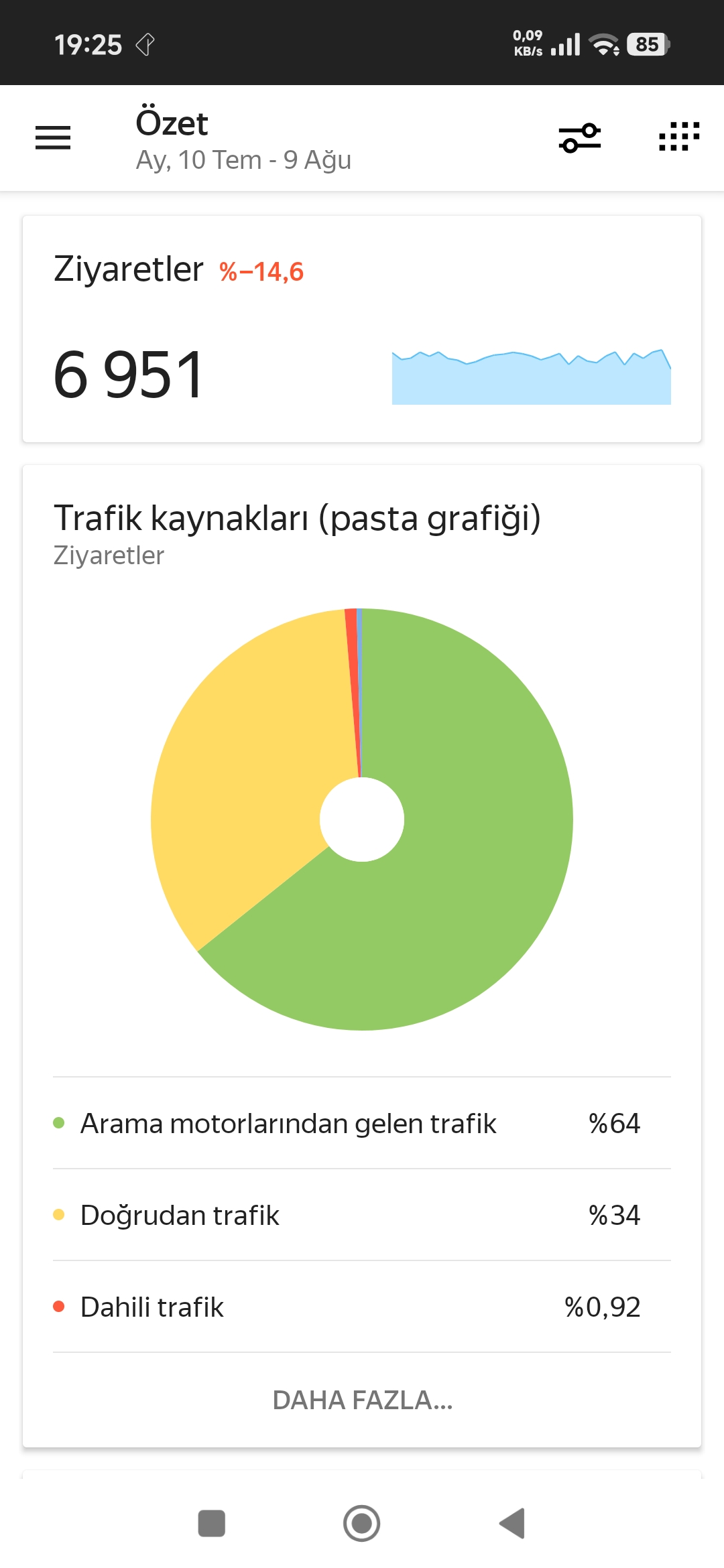This screenshot has height=1568, width=724.
Task: Go back with the system back button
Action: (512, 1523)
